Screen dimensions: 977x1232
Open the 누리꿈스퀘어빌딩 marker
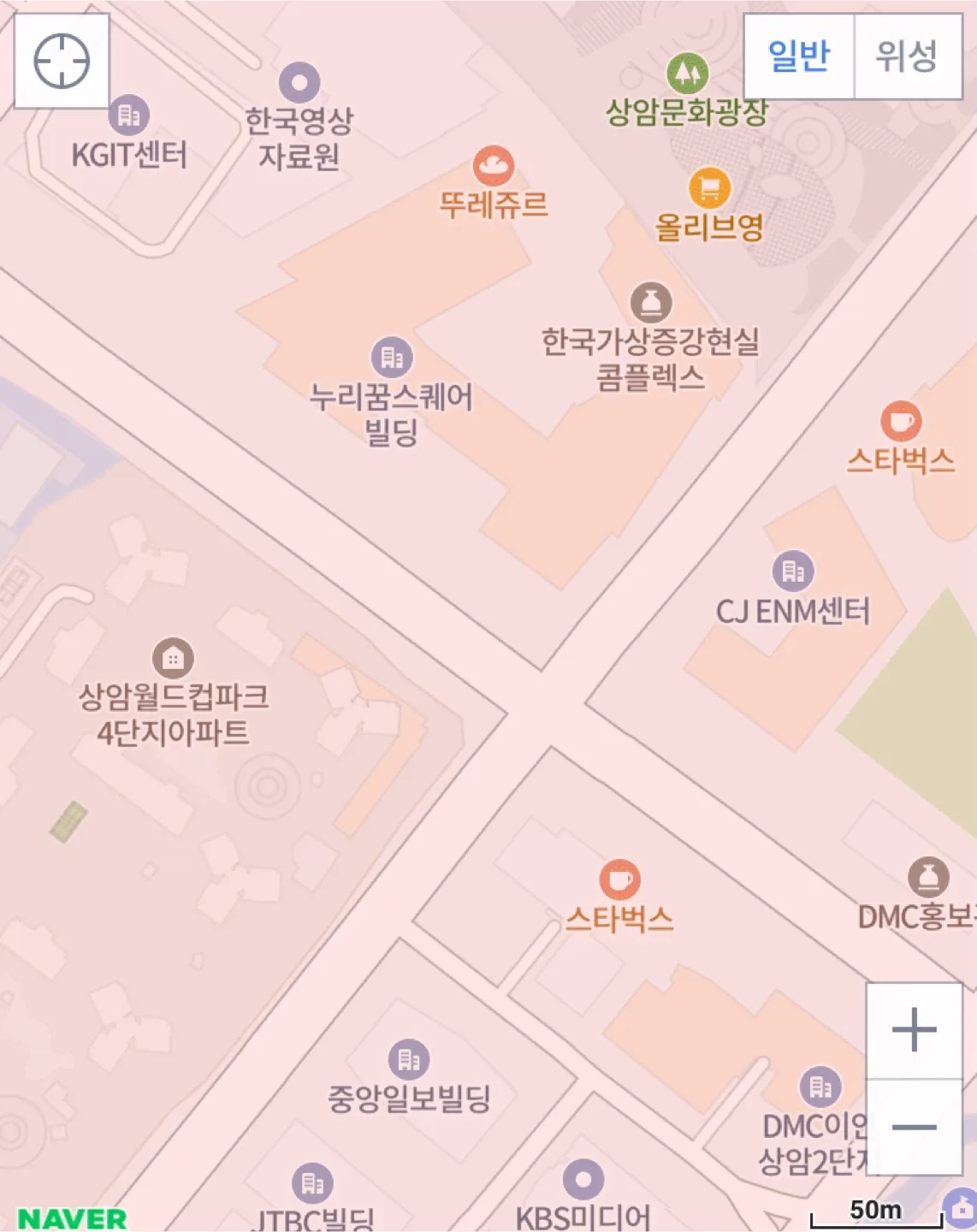click(x=392, y=358)
